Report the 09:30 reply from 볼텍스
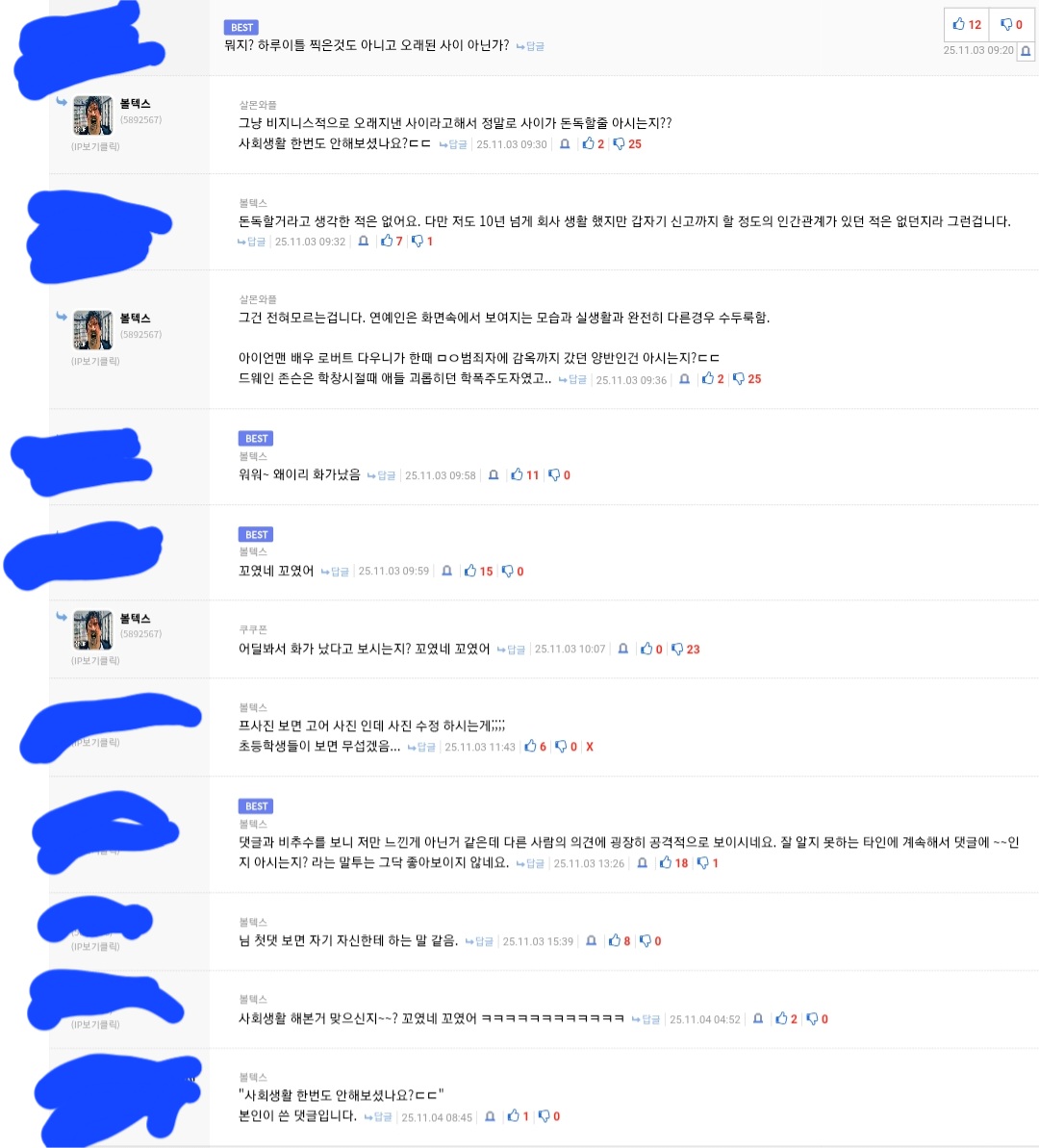 point(565,144)
